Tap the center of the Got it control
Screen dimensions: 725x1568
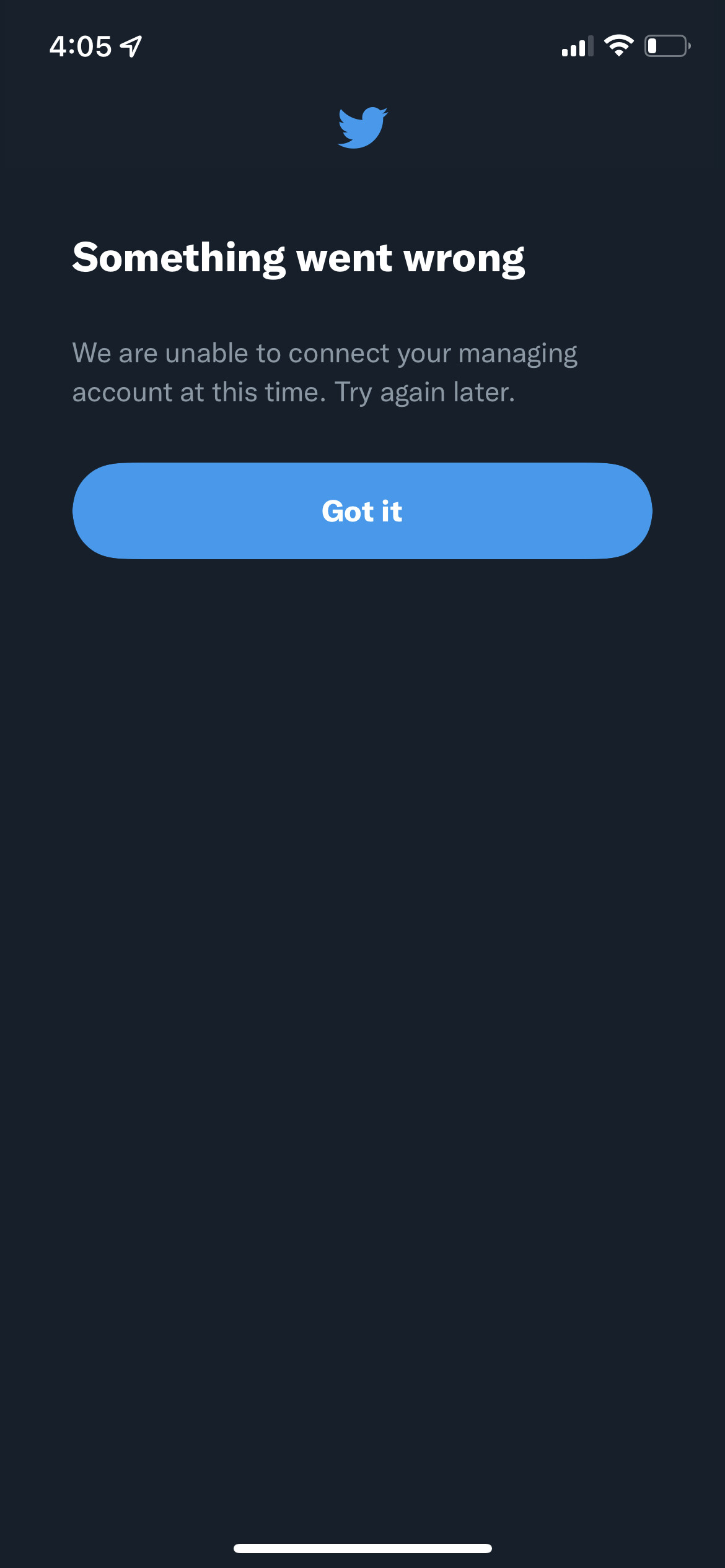[x=362, y=512]
